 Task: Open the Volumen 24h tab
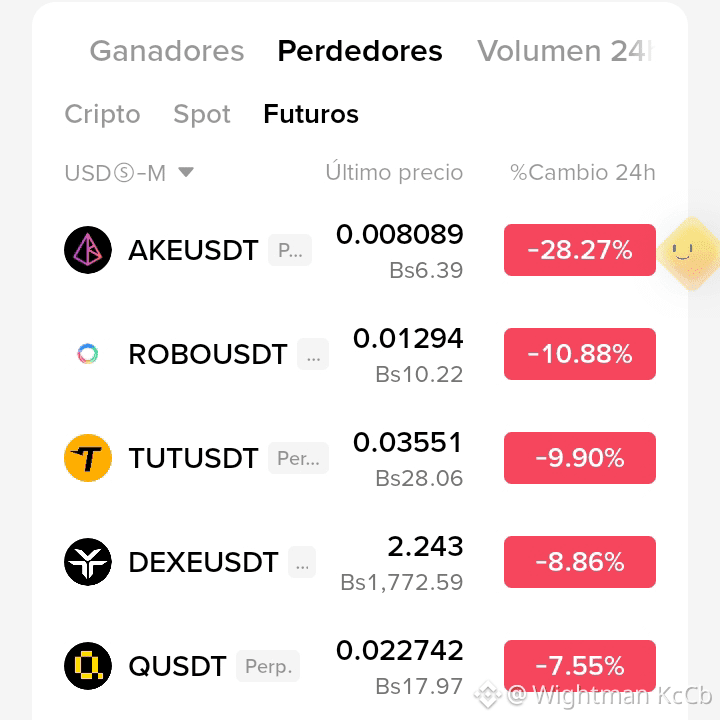click(x=565, y=51)
